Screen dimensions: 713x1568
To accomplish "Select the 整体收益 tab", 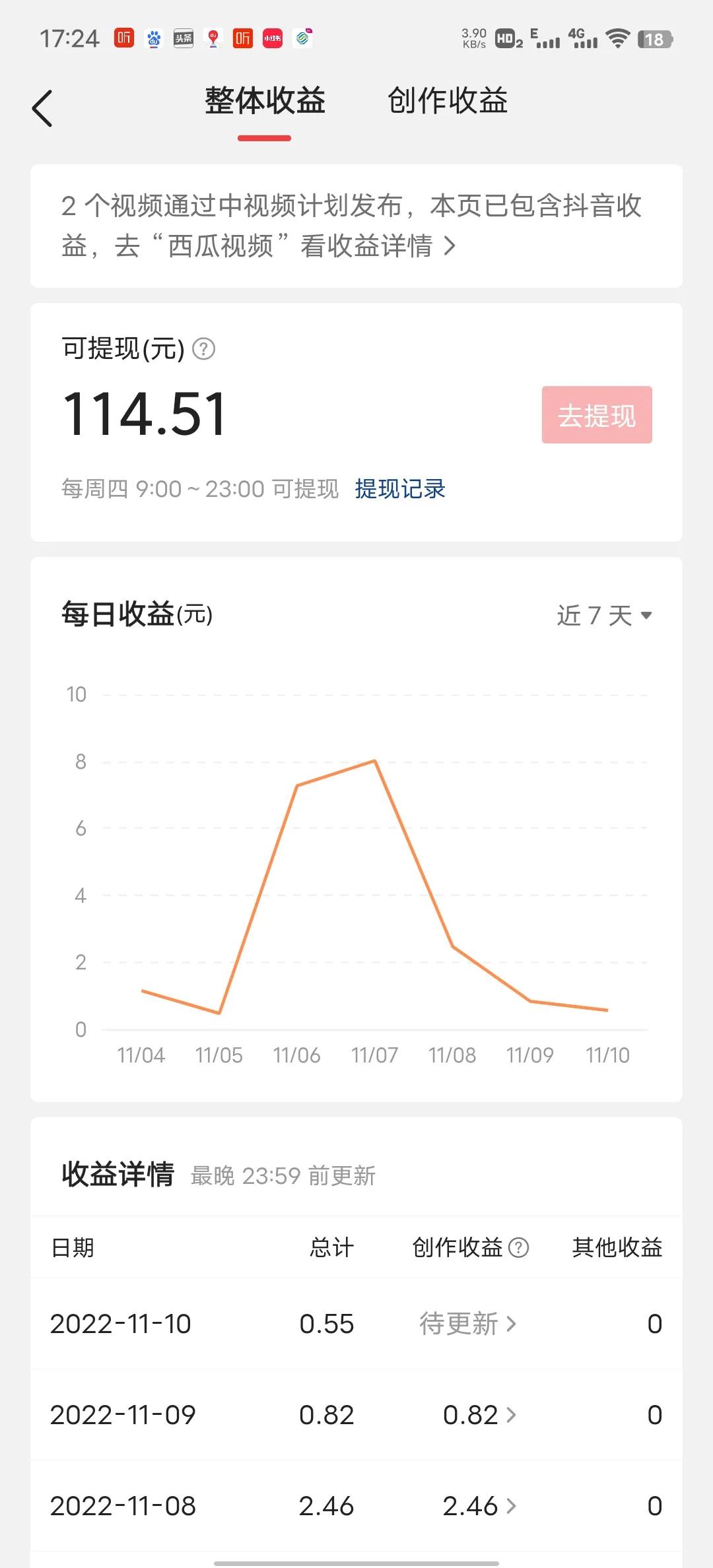I will pos(265,101).
